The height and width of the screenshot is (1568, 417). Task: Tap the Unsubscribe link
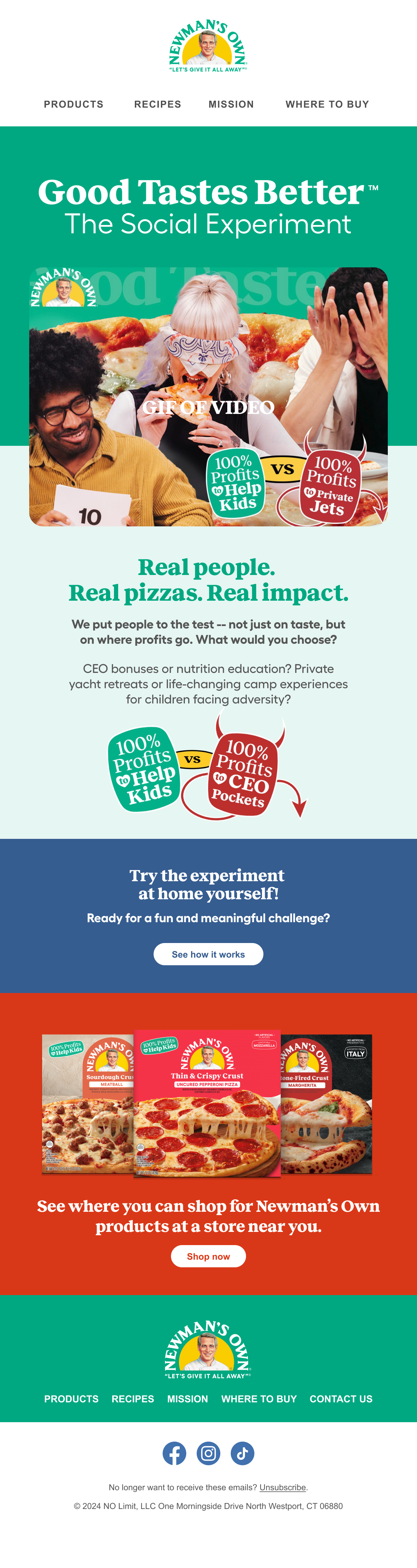(282, 1487)
